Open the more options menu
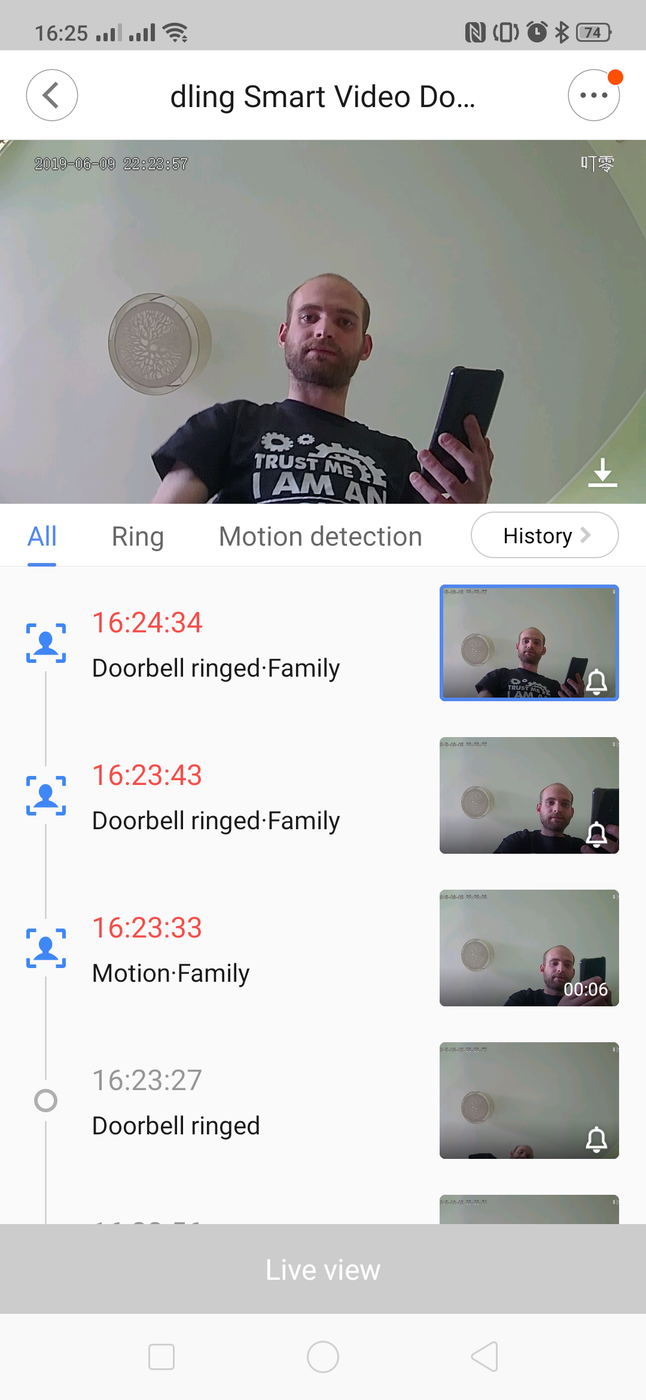 coord(593,96)
